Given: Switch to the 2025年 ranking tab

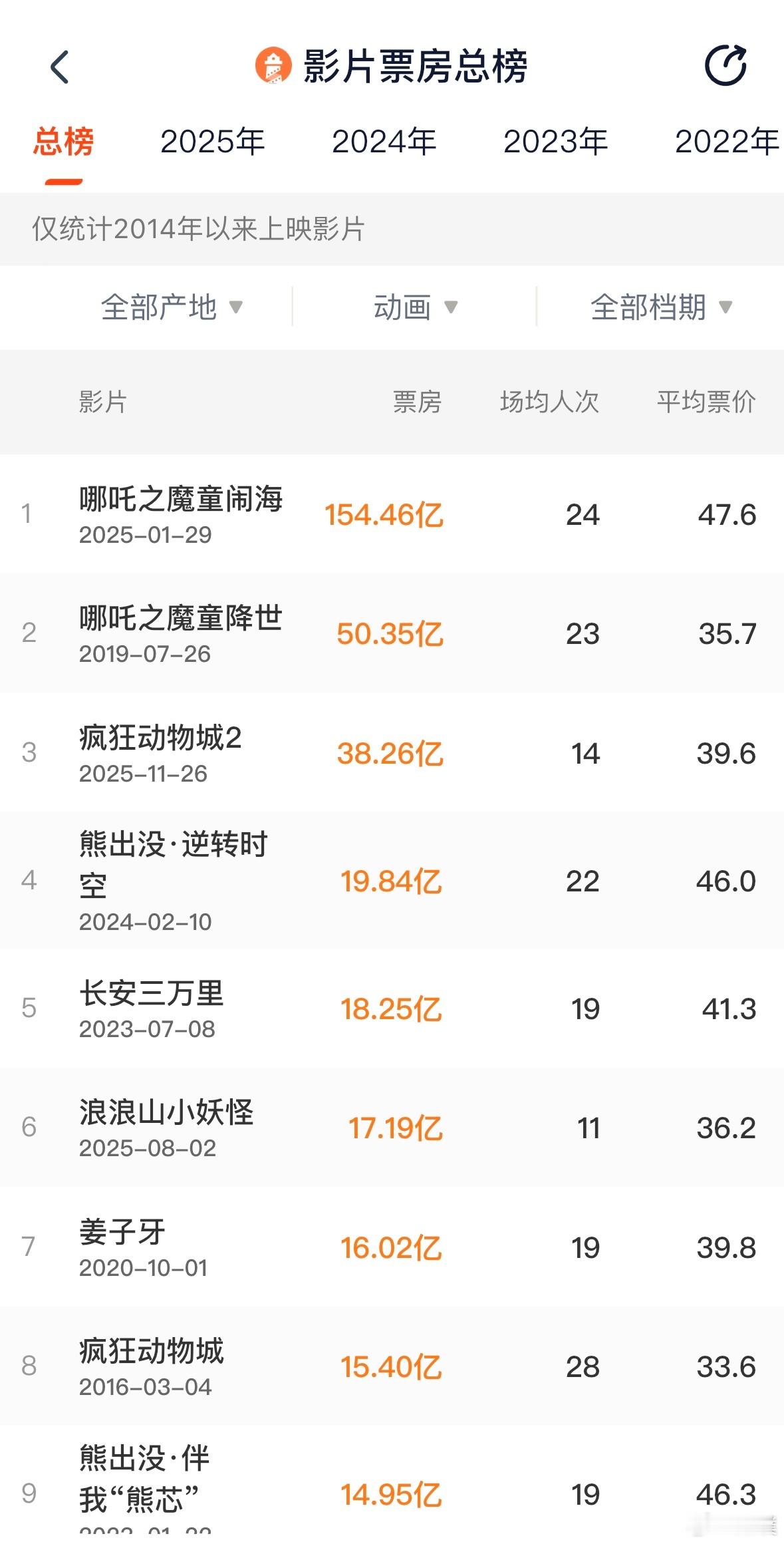Looking at the screenshot, I should click(x=212, y=141).
